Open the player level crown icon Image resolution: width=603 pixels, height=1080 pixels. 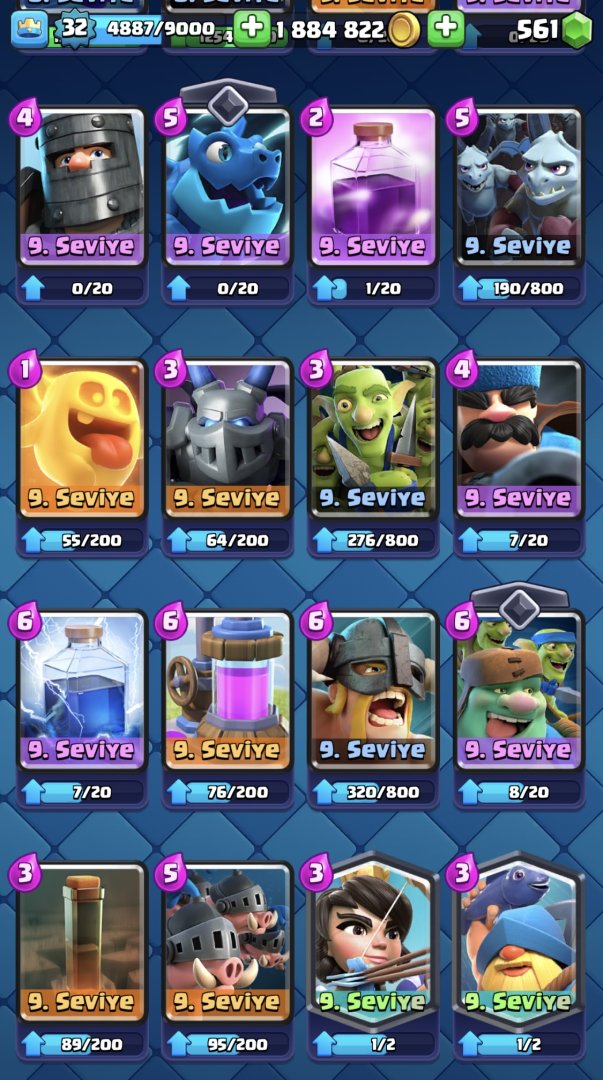tap(29, 29)
